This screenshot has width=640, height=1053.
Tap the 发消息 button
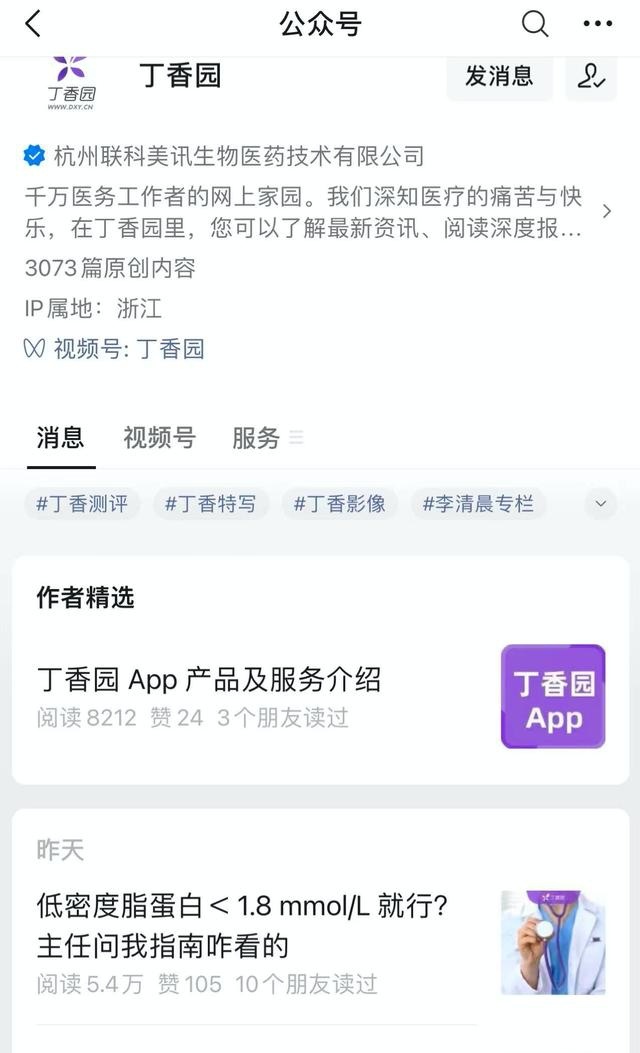499,76
